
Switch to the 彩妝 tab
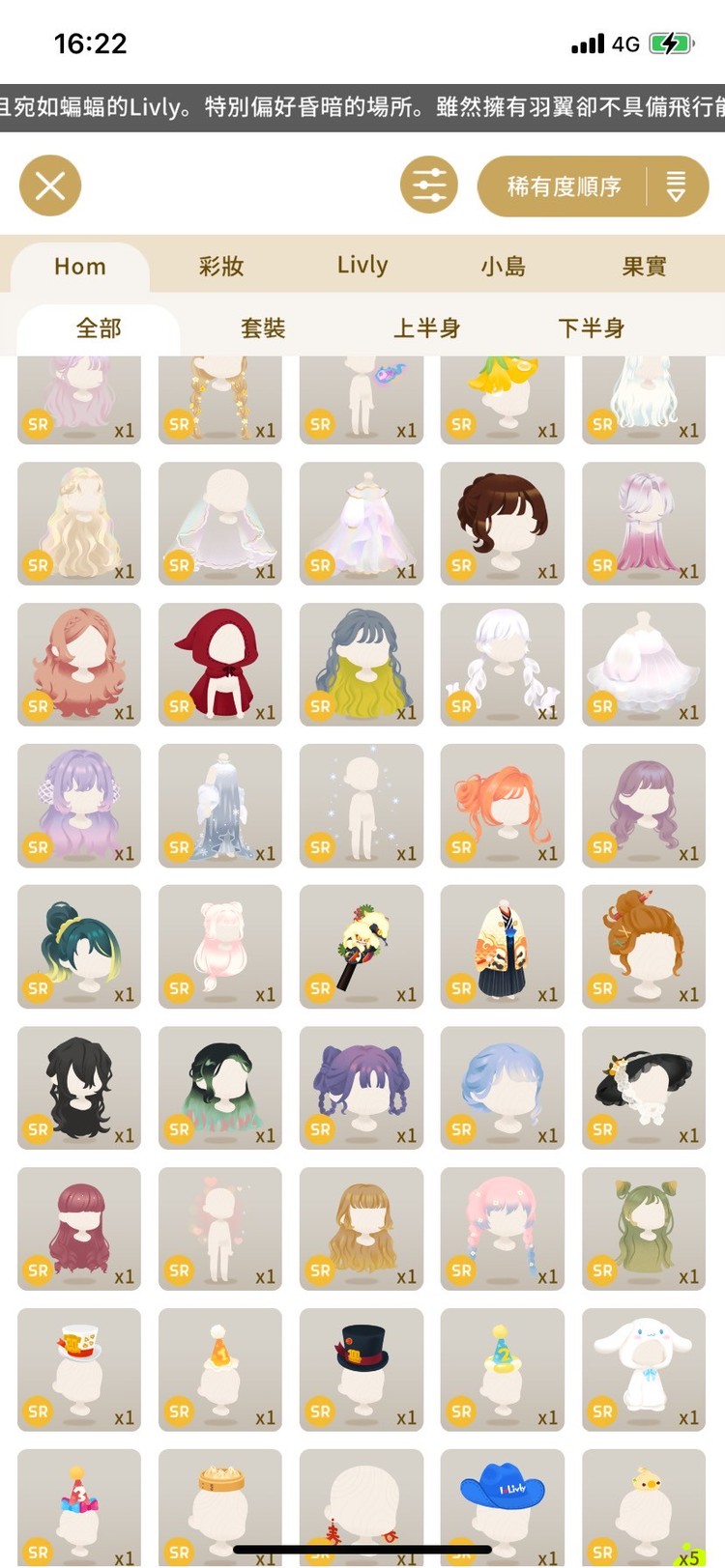click(221, 267)
